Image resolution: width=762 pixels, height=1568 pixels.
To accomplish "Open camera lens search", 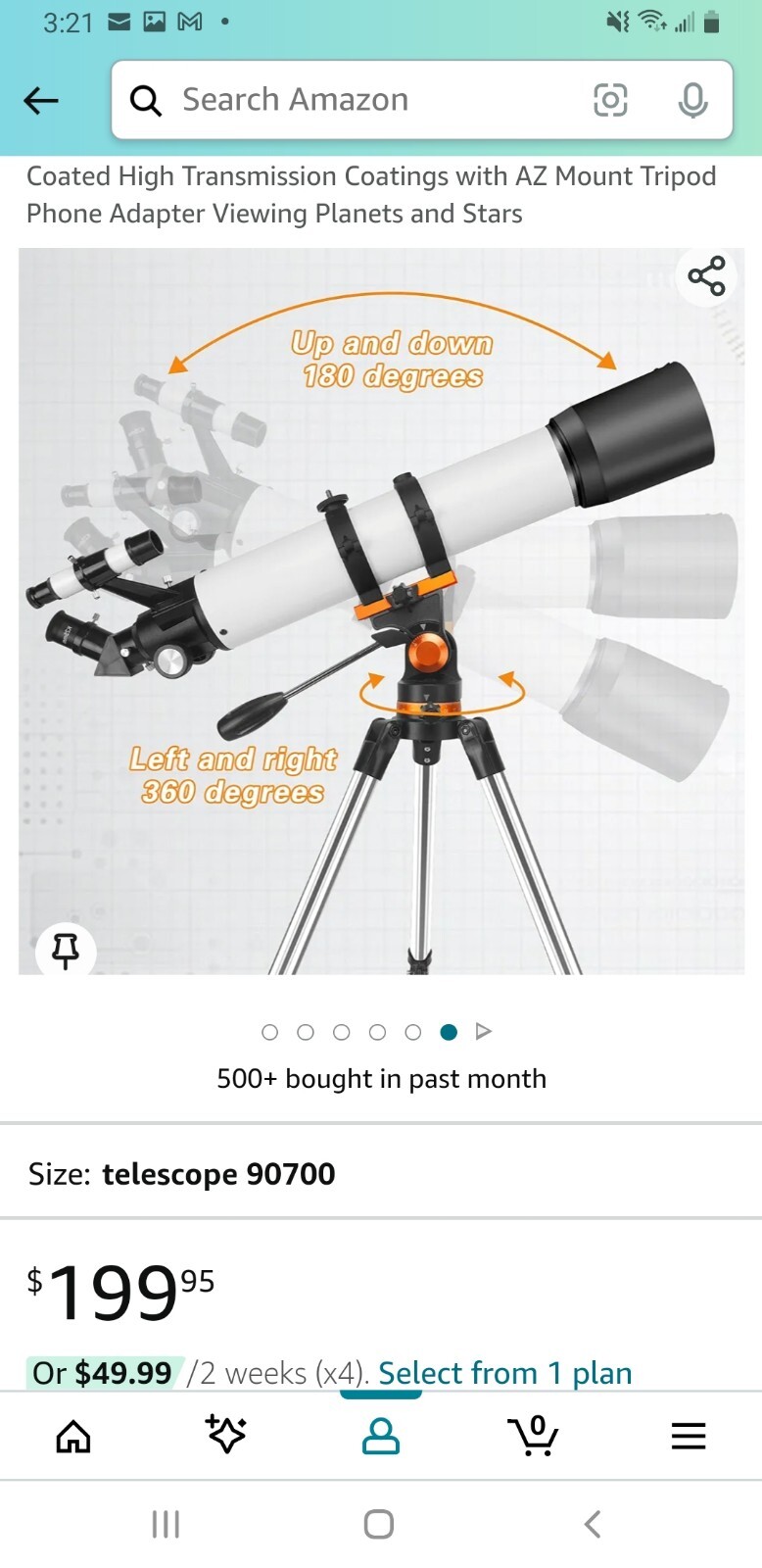I will tap(610, 100).
